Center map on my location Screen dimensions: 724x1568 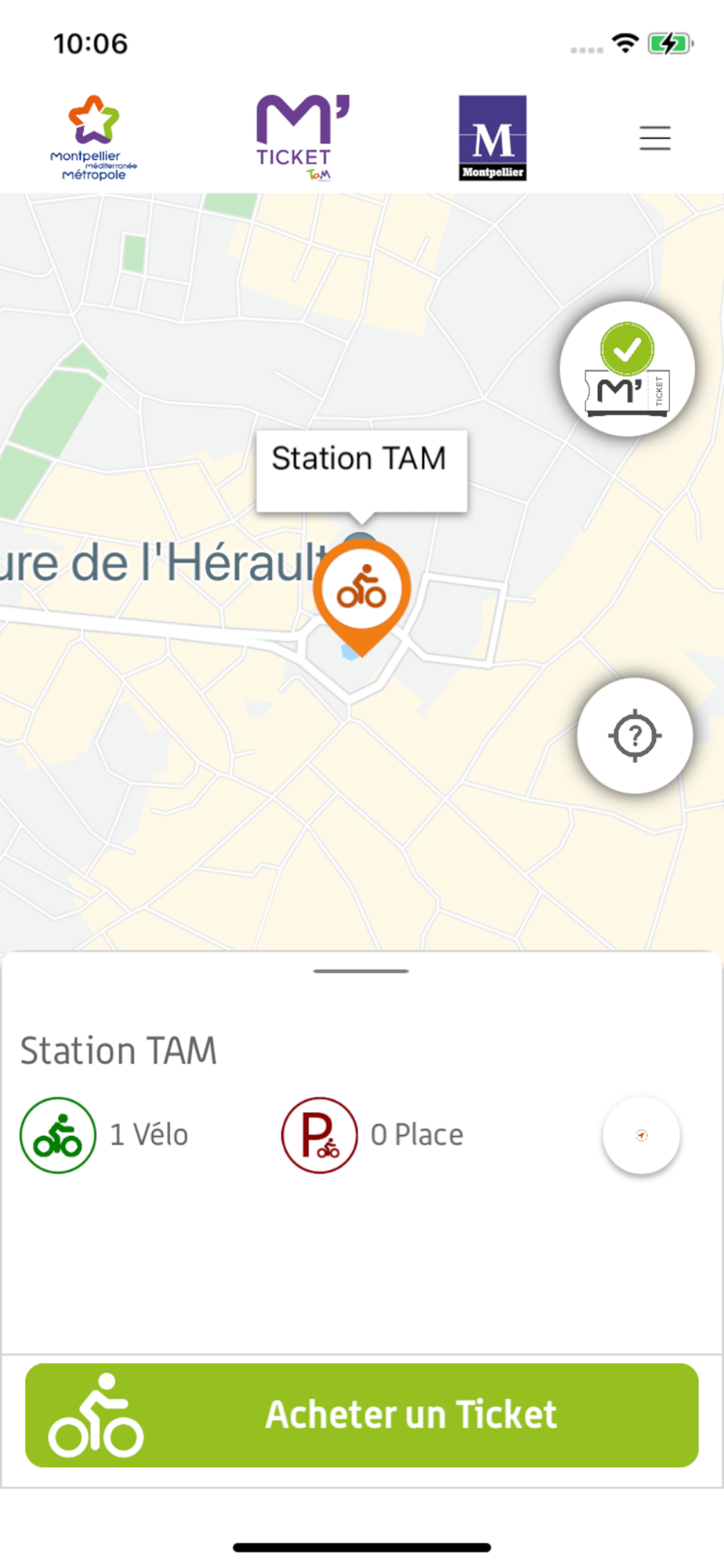[x=635, y=735]
